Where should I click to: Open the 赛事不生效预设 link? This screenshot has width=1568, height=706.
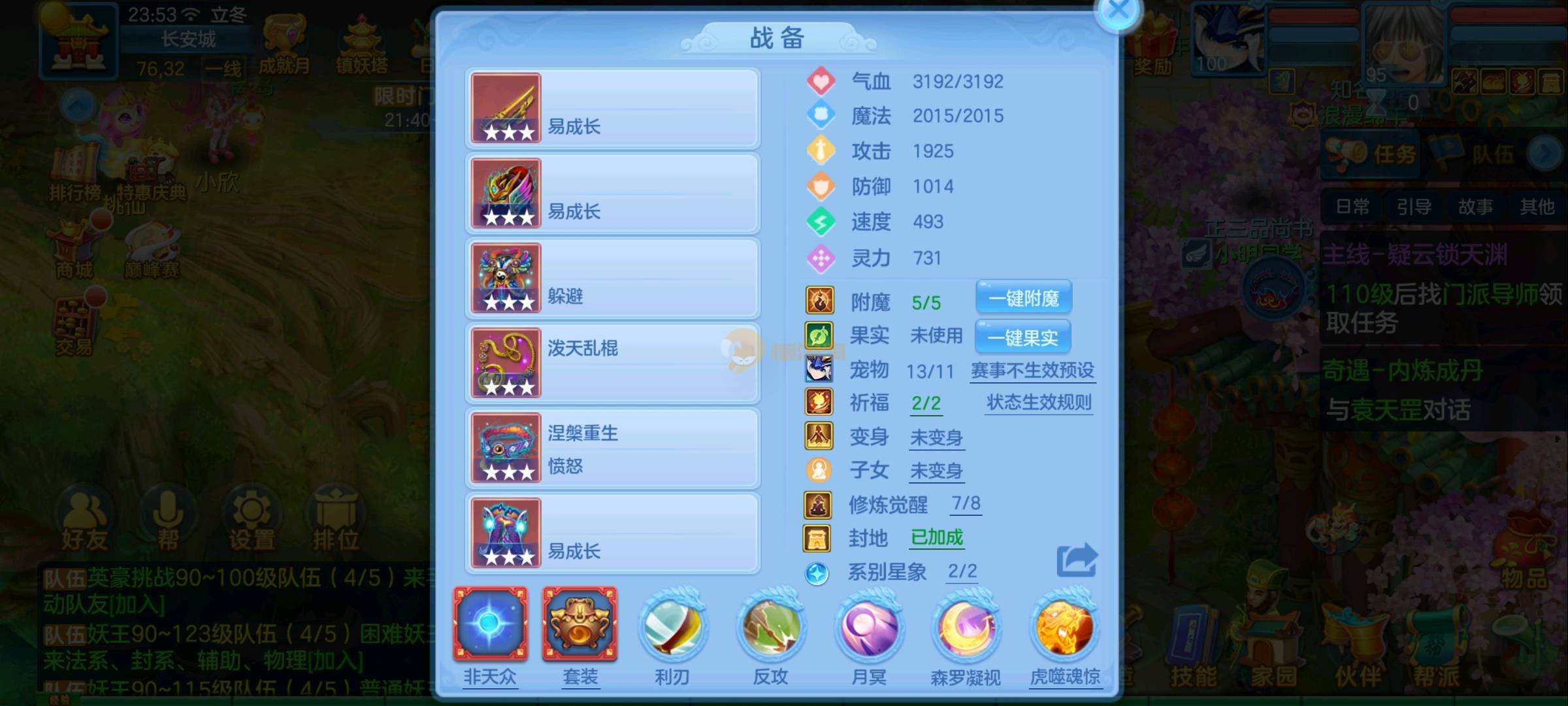pos(1032,371)
